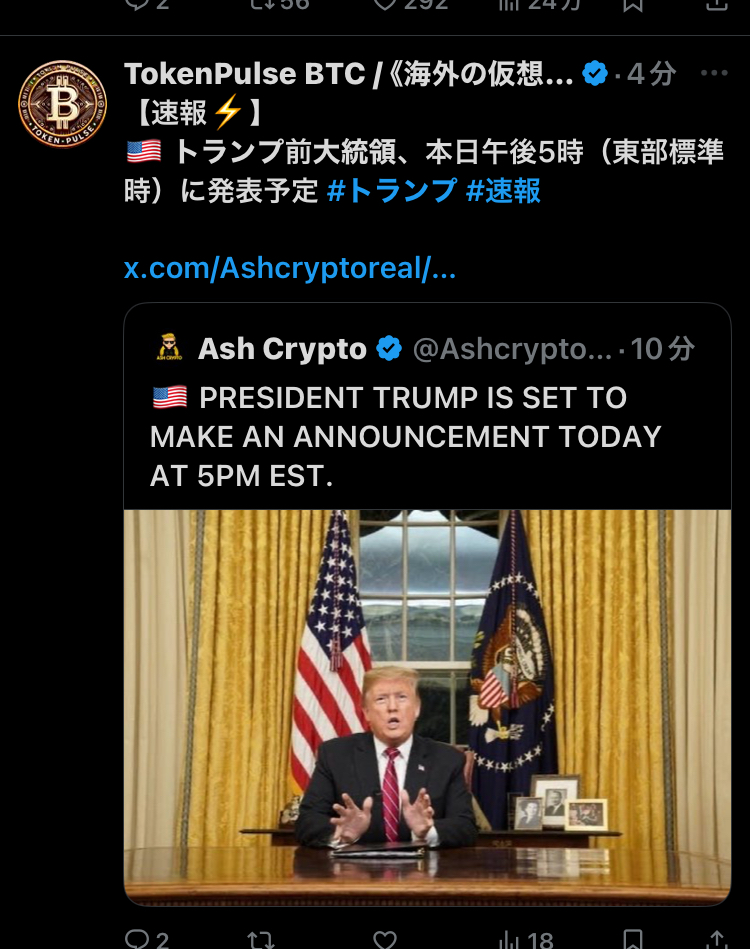The image size is (750, 949).
Task: Reply to TokenPulse BTC post
Action: click(137, 938)
